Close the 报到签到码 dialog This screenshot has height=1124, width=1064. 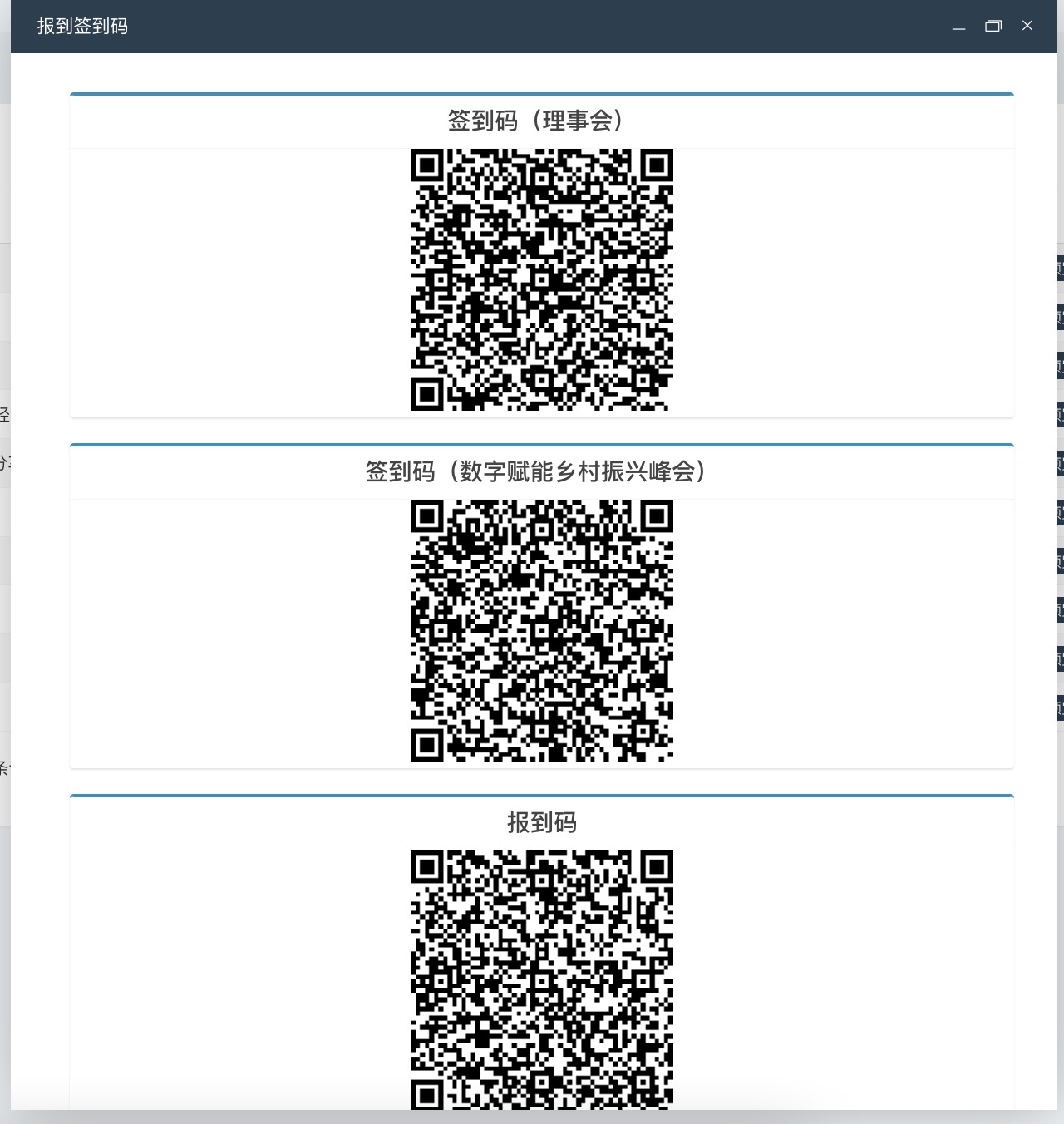click(1027, 26)
